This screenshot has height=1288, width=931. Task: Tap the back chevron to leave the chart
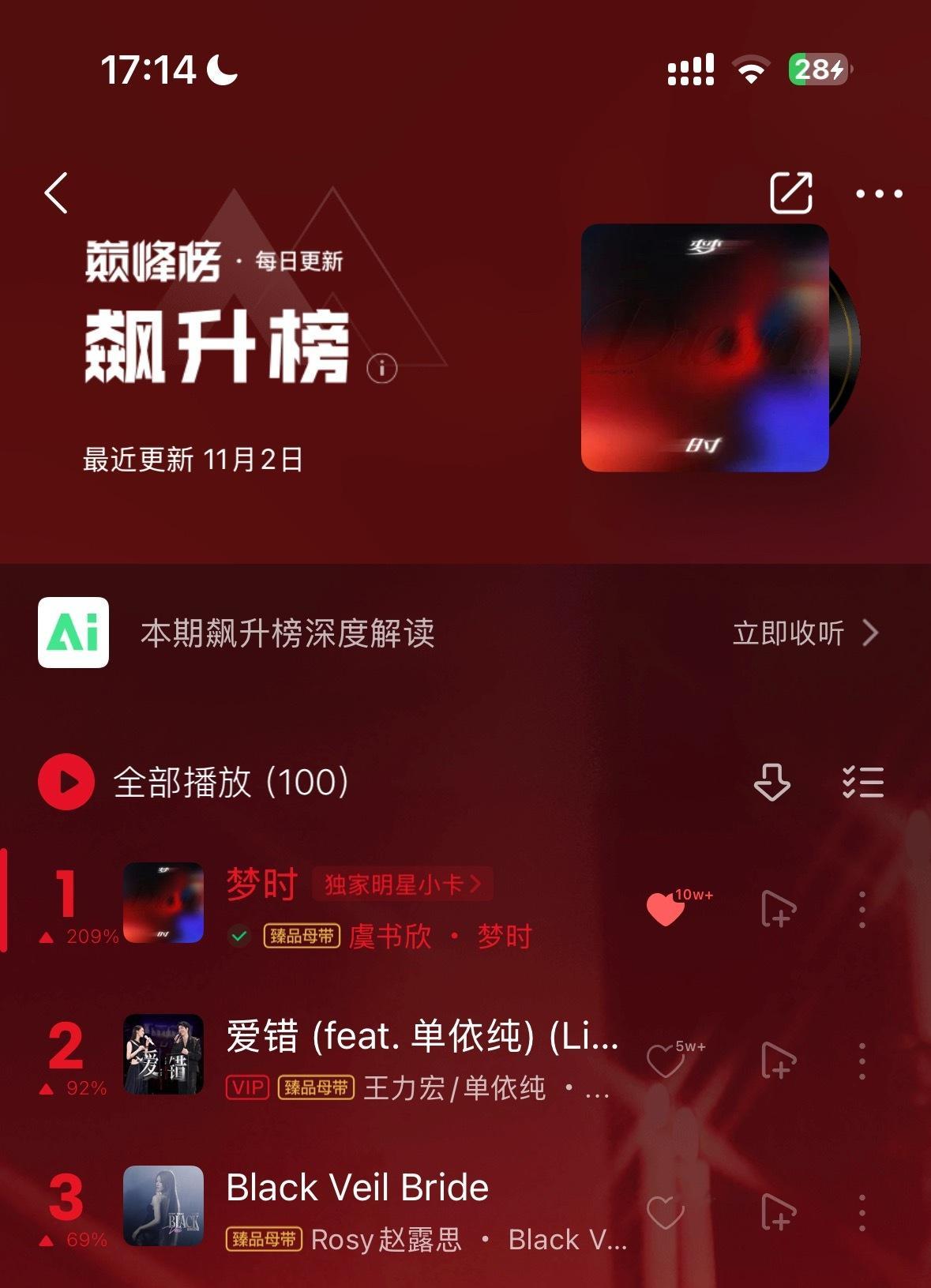pyautogui.click(x=55, y=192)
